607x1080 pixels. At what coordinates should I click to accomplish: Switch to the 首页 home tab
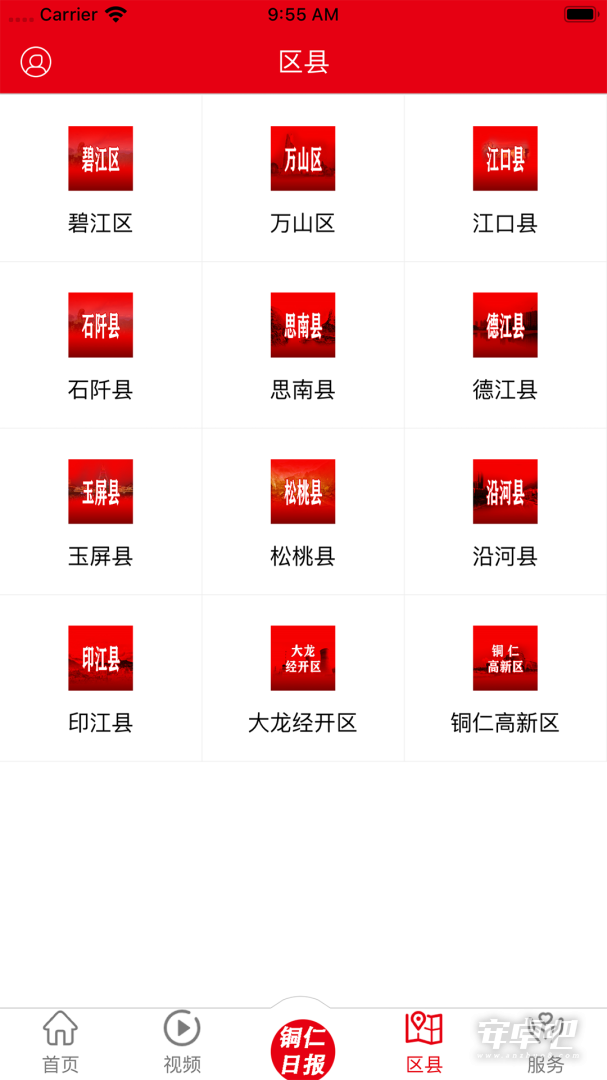61,1043
